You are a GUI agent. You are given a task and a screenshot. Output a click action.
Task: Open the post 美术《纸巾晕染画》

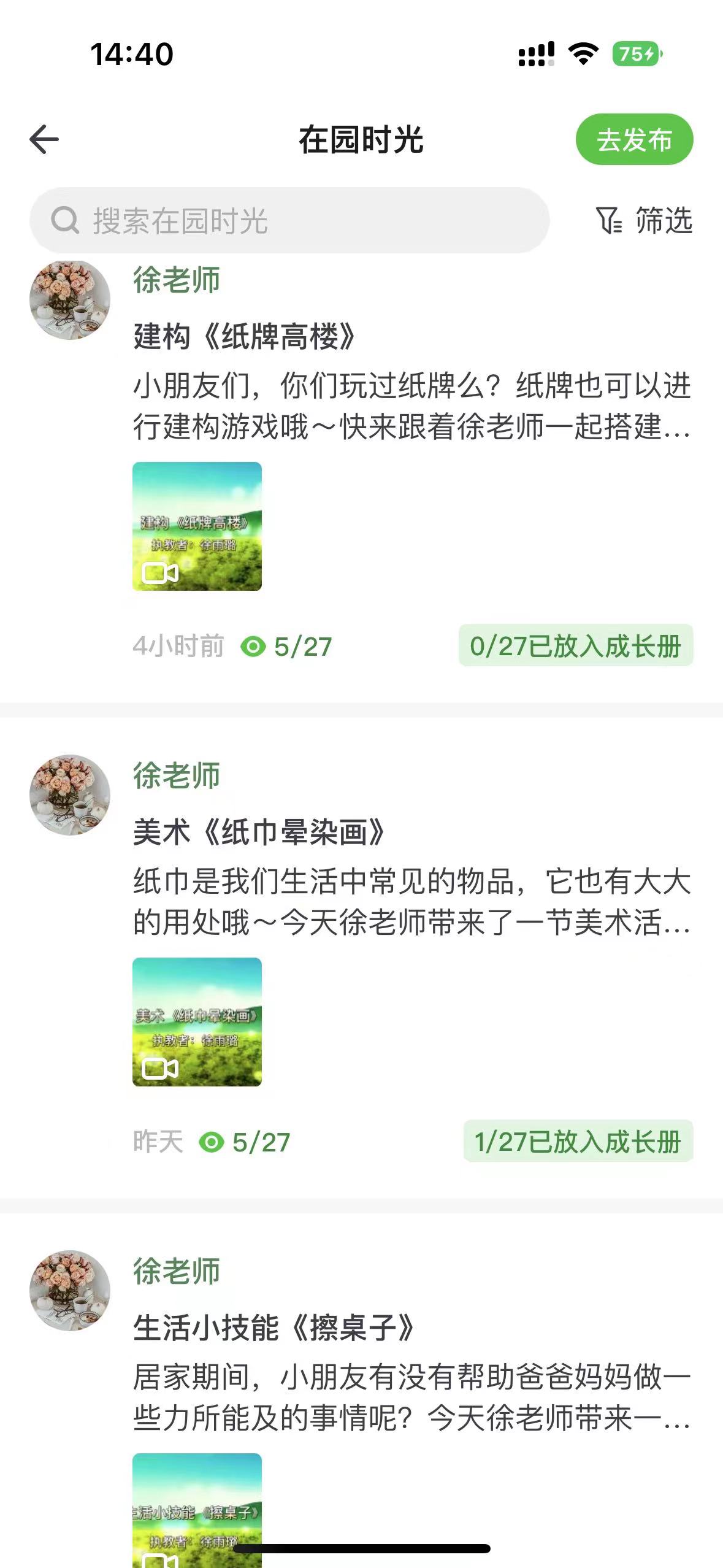259,832
